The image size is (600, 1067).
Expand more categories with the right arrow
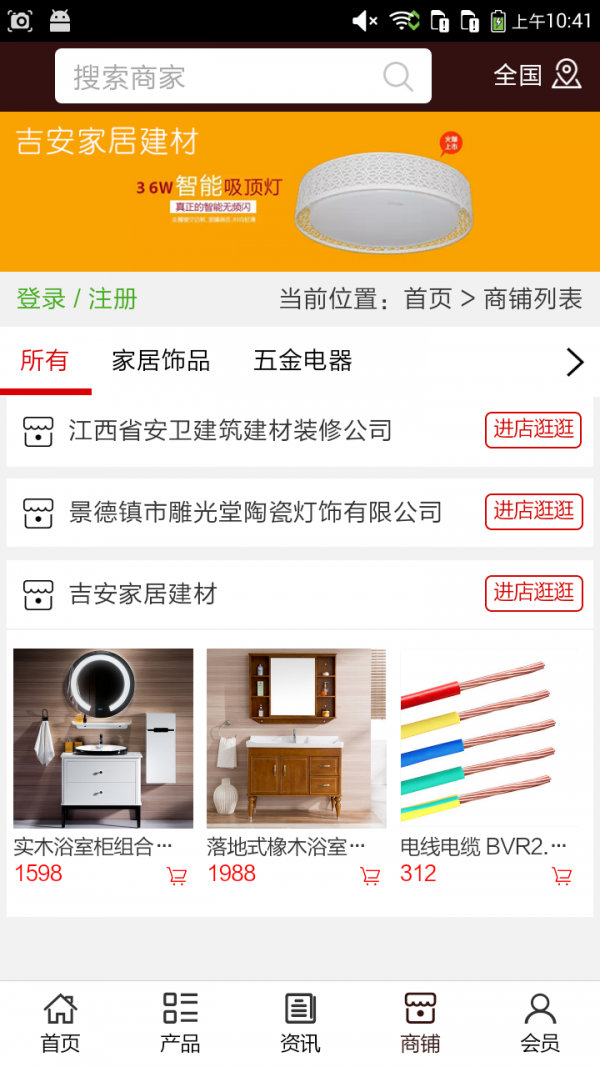(x=574, y=362)
